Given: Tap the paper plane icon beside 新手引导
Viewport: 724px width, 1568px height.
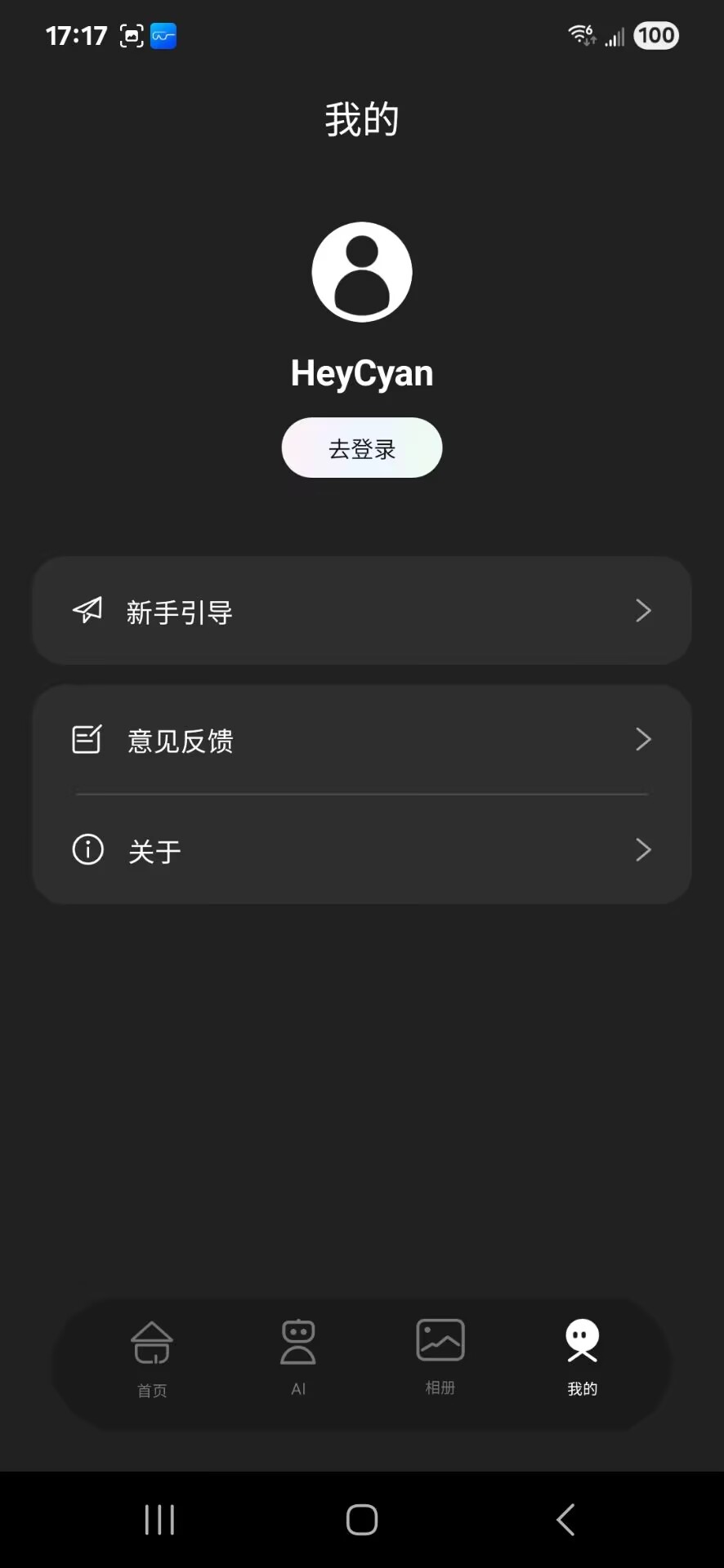Looking at the screenshot, I should point(87,610).
